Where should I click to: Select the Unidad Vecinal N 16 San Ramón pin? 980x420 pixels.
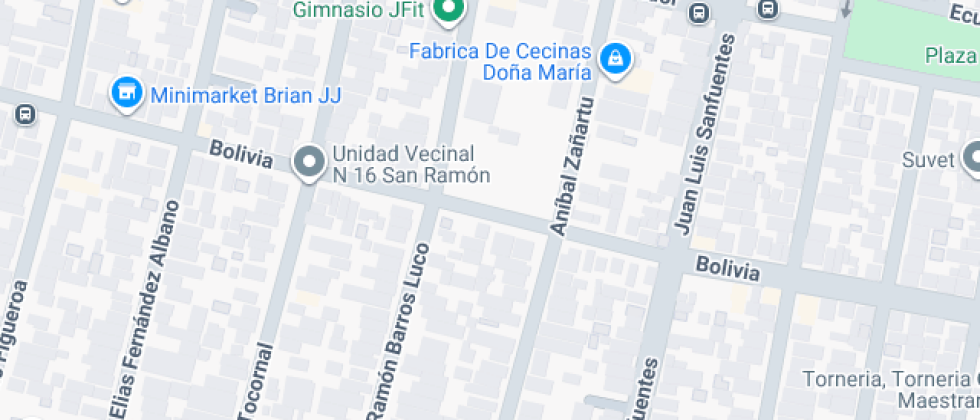click(x=309, y=163)
